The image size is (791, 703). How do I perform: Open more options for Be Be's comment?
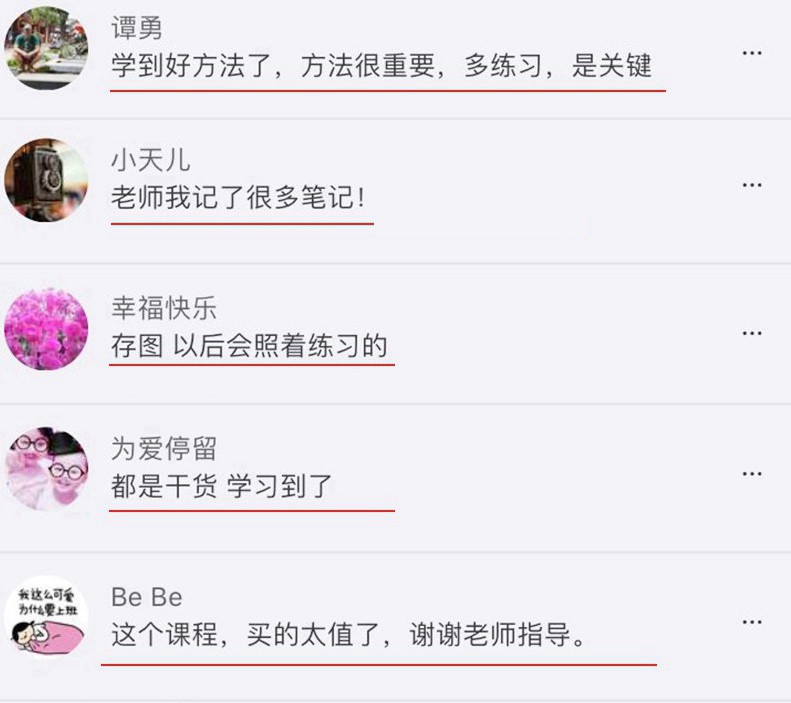752,622
